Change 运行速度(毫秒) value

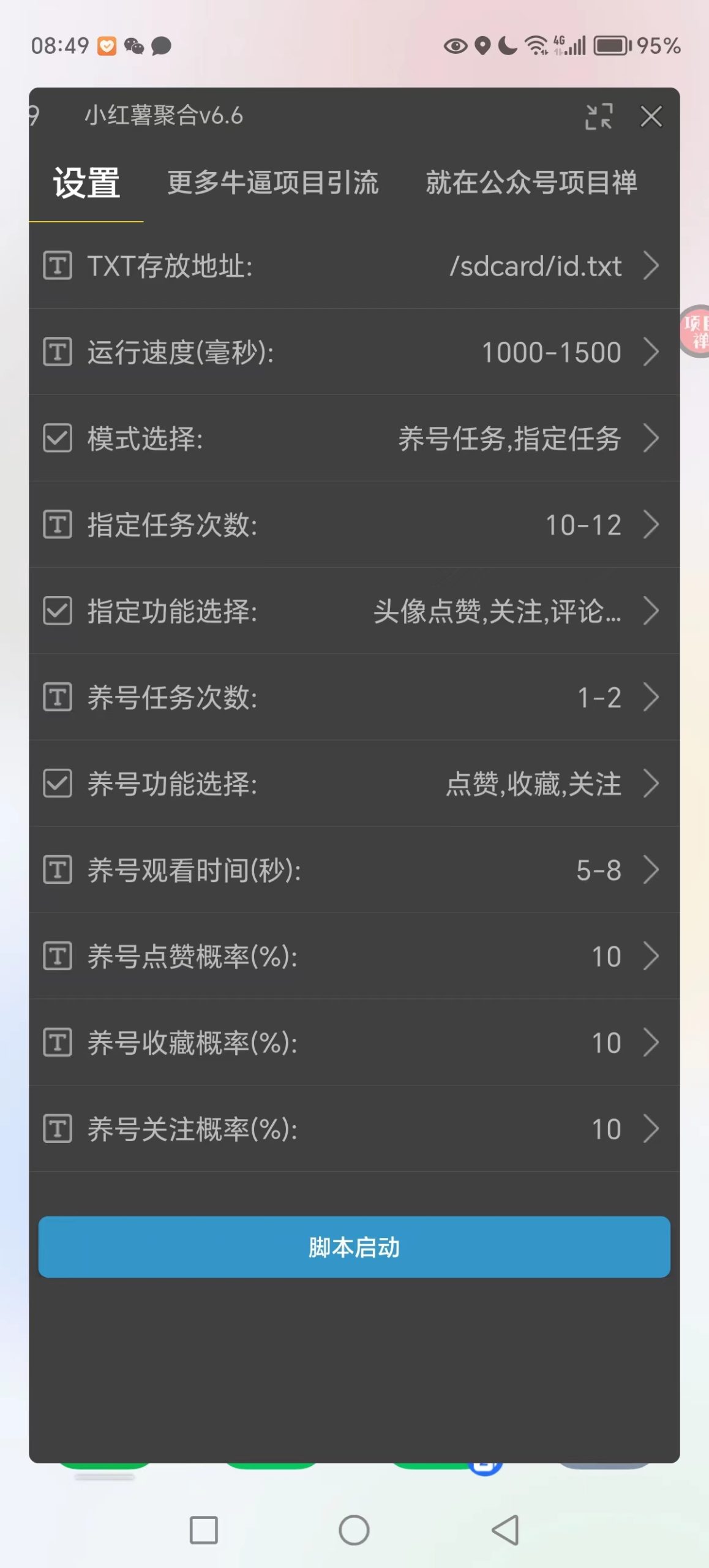[354, 352]
